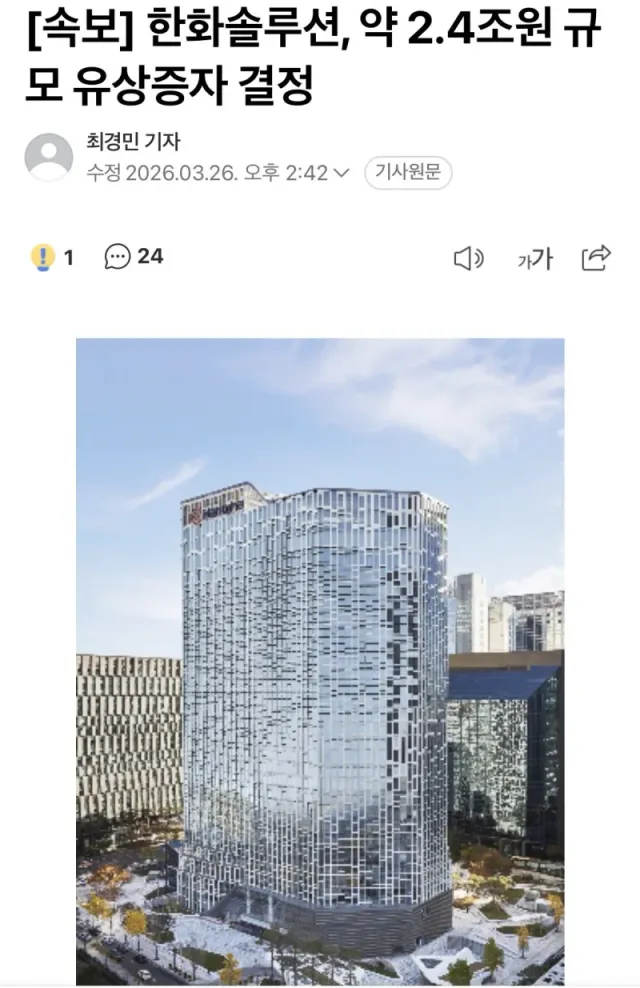
Task: Listen to the article with the speaker icon
Action: (x=468, y=259)
